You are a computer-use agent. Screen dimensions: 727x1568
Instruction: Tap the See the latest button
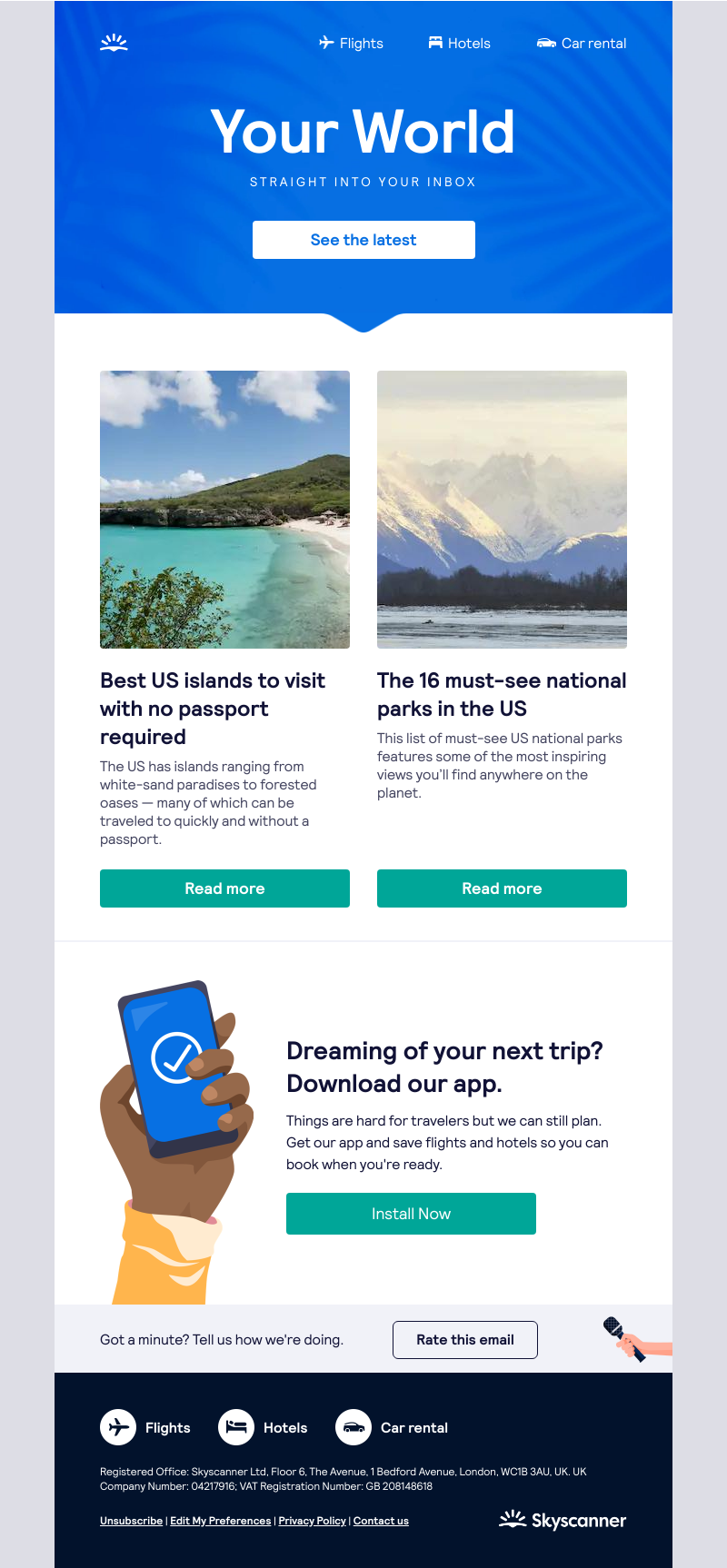click(363, 240)
